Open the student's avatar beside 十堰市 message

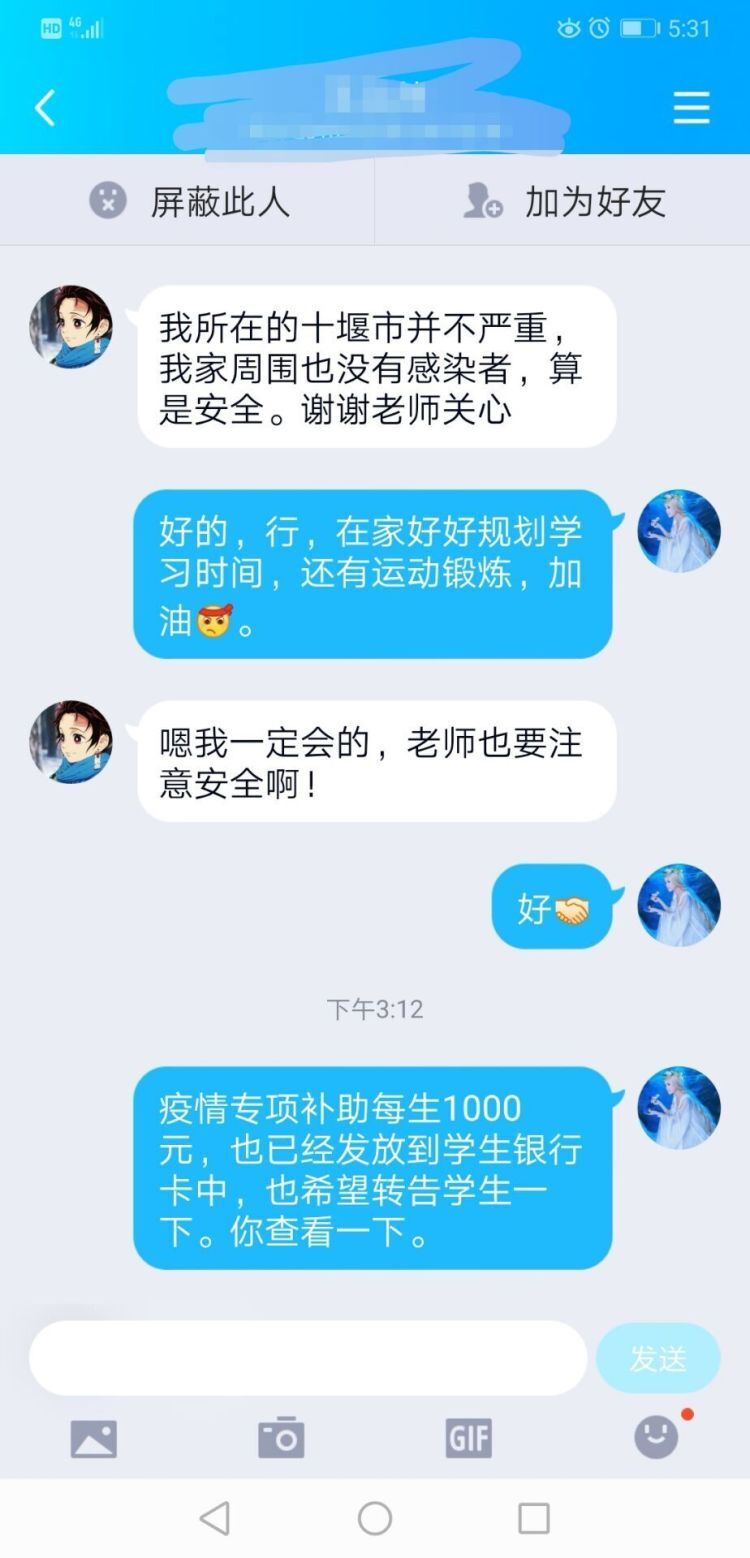coord(71,327)
